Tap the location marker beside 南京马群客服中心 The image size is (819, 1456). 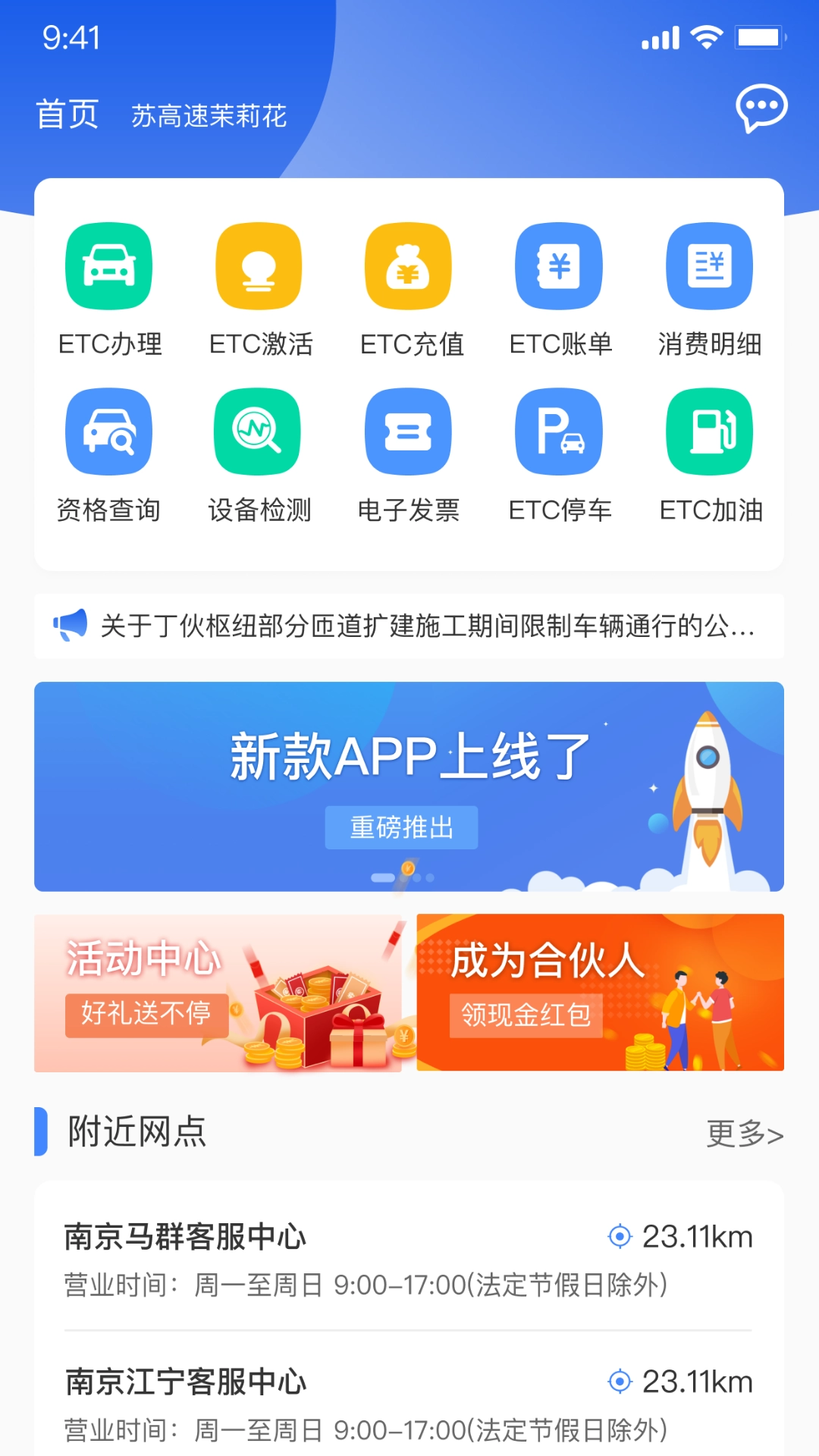pos(620,1235)
